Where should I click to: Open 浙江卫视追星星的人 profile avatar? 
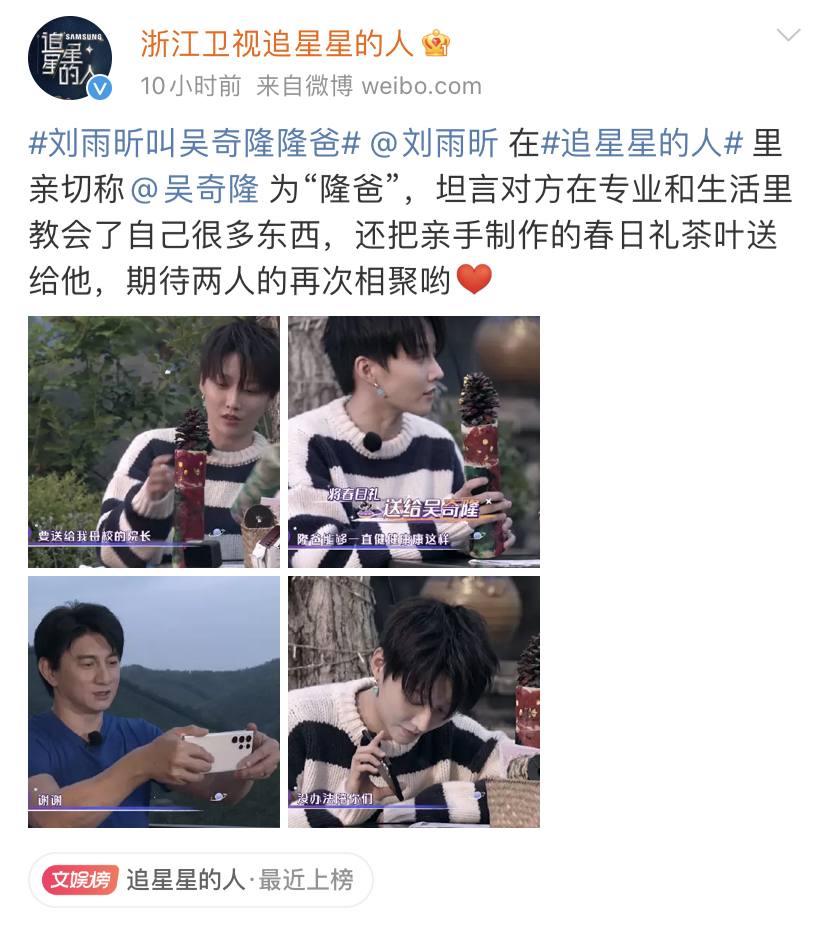pyautogui.click(x=70, y=58)
